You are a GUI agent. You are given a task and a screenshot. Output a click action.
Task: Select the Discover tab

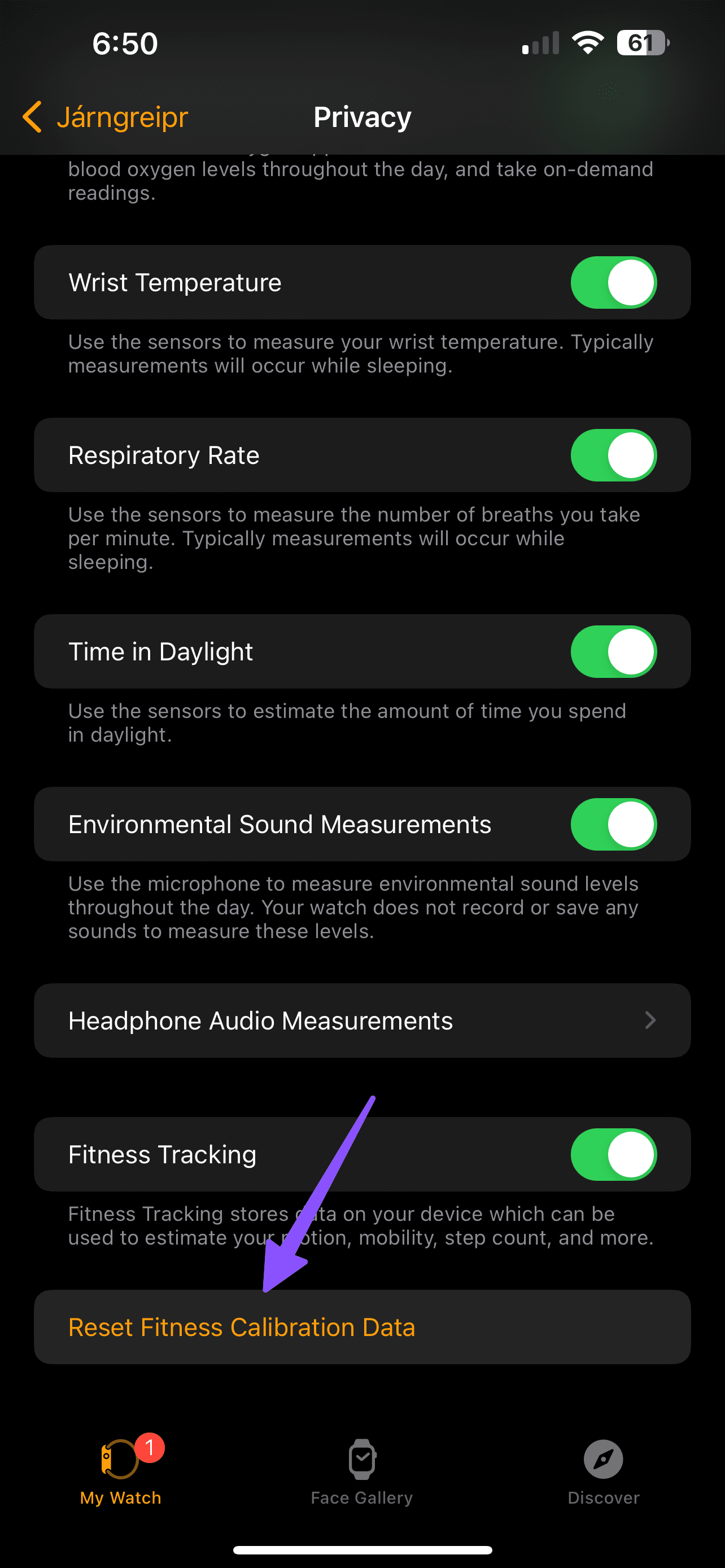pos(602,1473)
